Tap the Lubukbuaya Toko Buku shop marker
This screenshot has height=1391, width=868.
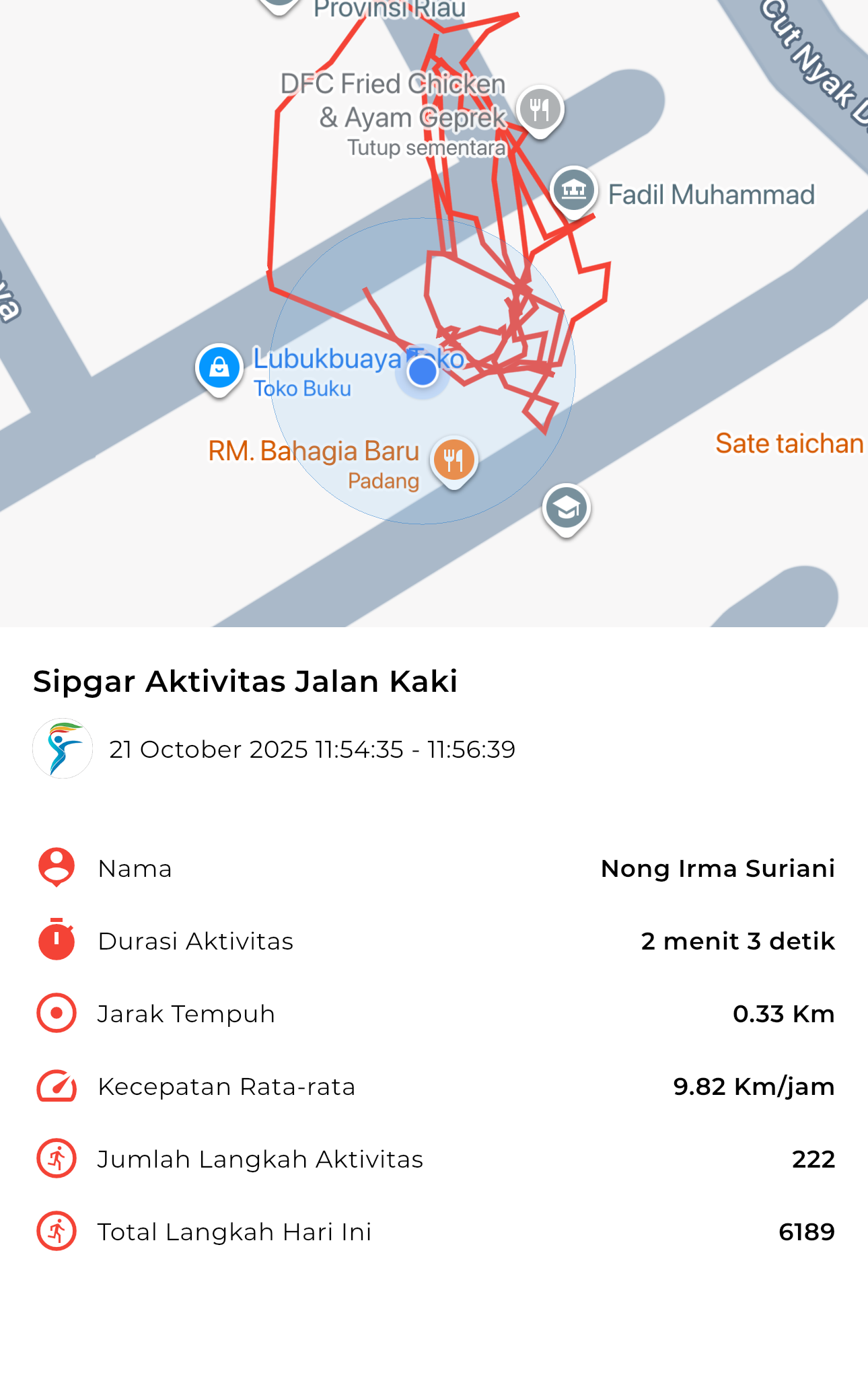(x=219, y=368)
